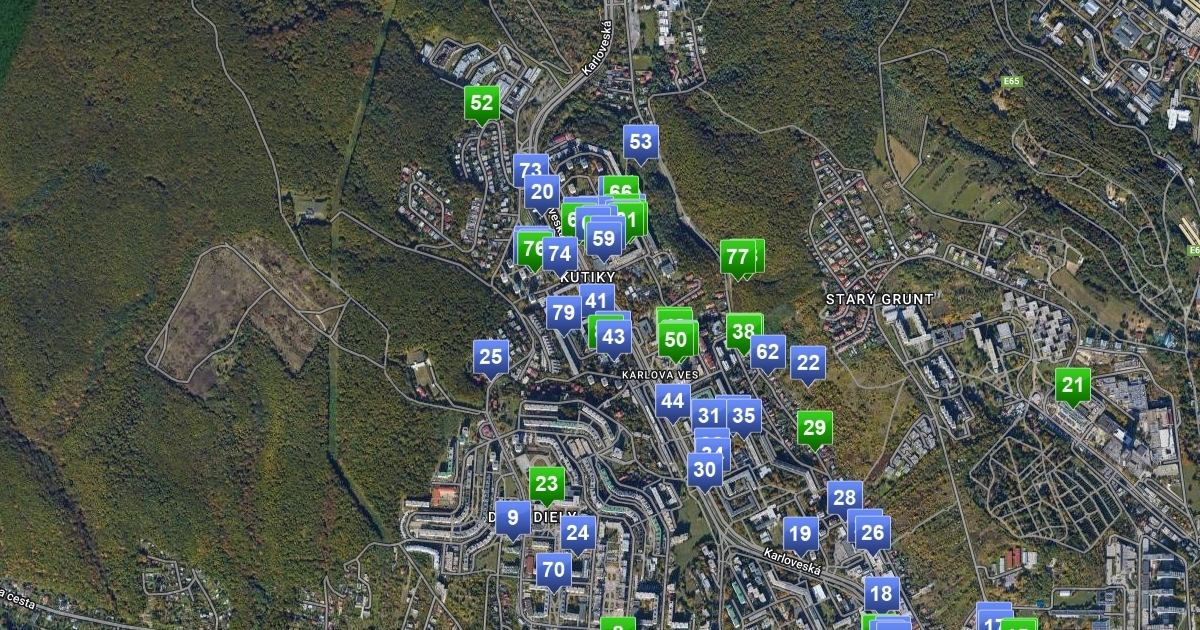Select blue map marker 53

pyautogui.click(x=641, y=142)
